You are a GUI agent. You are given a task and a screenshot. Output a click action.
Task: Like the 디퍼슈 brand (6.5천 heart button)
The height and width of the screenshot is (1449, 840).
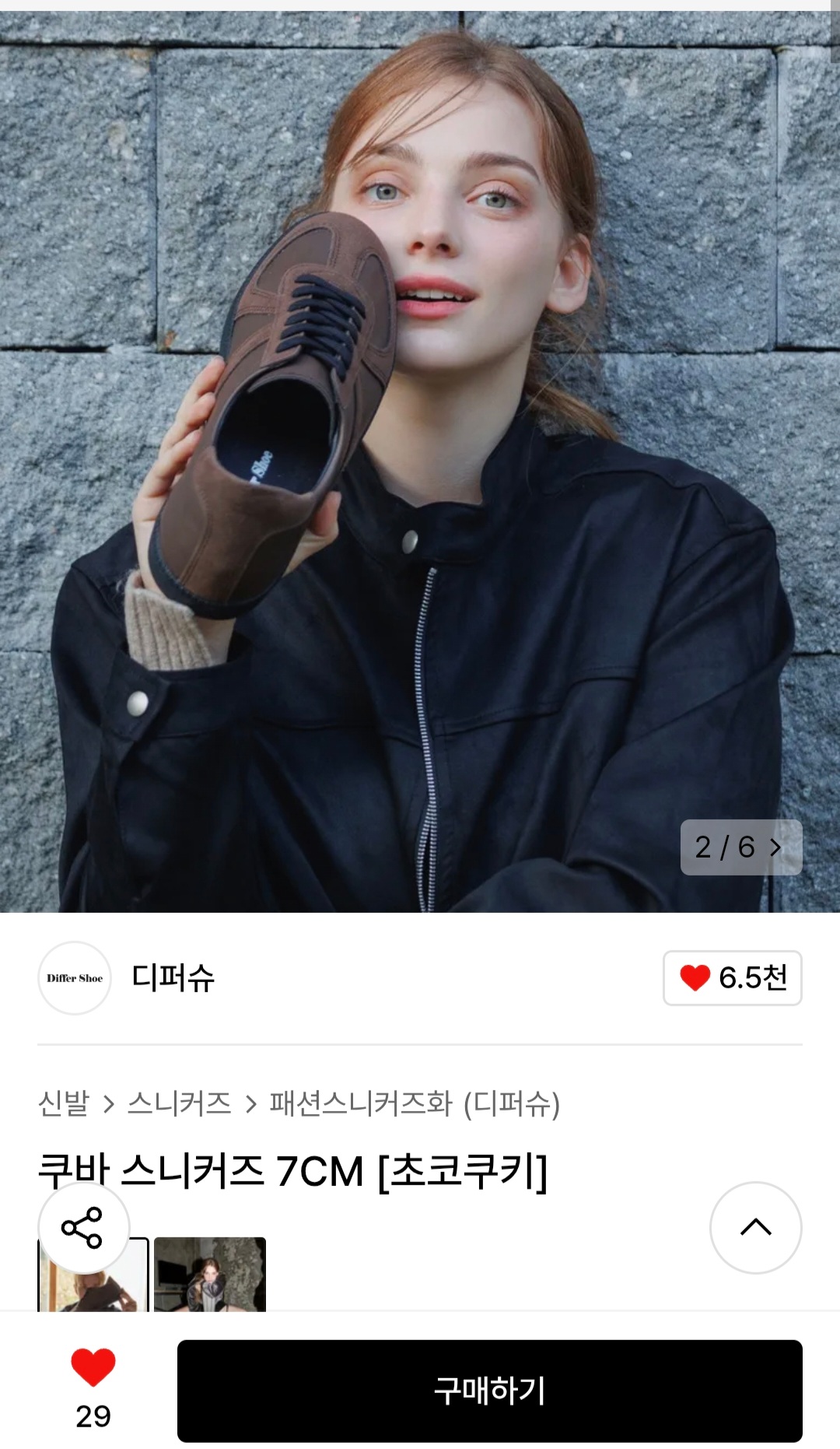tap(732, 977)
